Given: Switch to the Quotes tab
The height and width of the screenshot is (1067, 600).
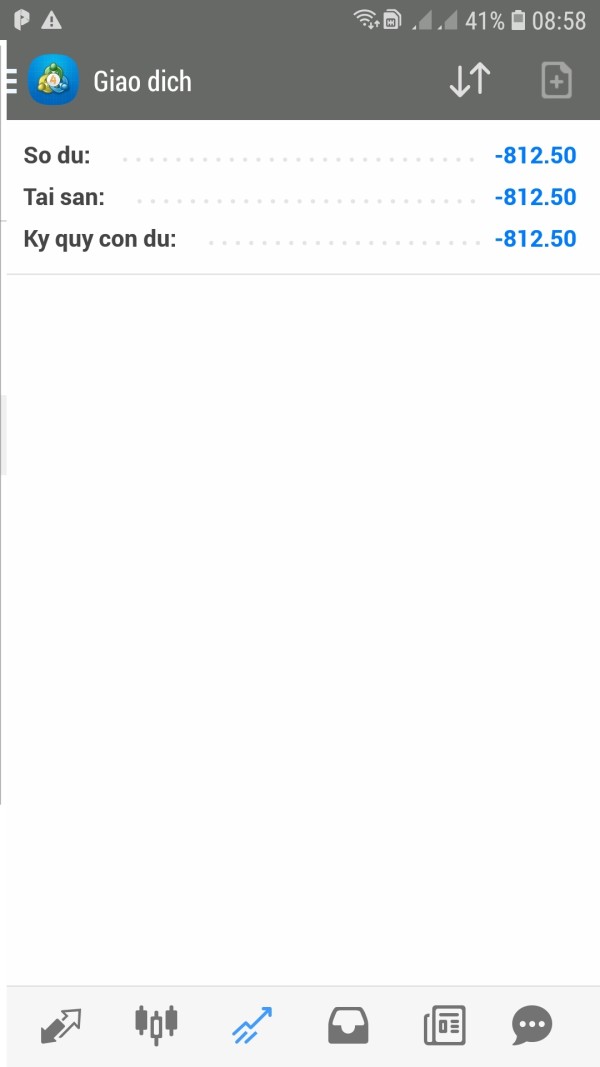Looking at the screenshot, I should [61, 1025].
